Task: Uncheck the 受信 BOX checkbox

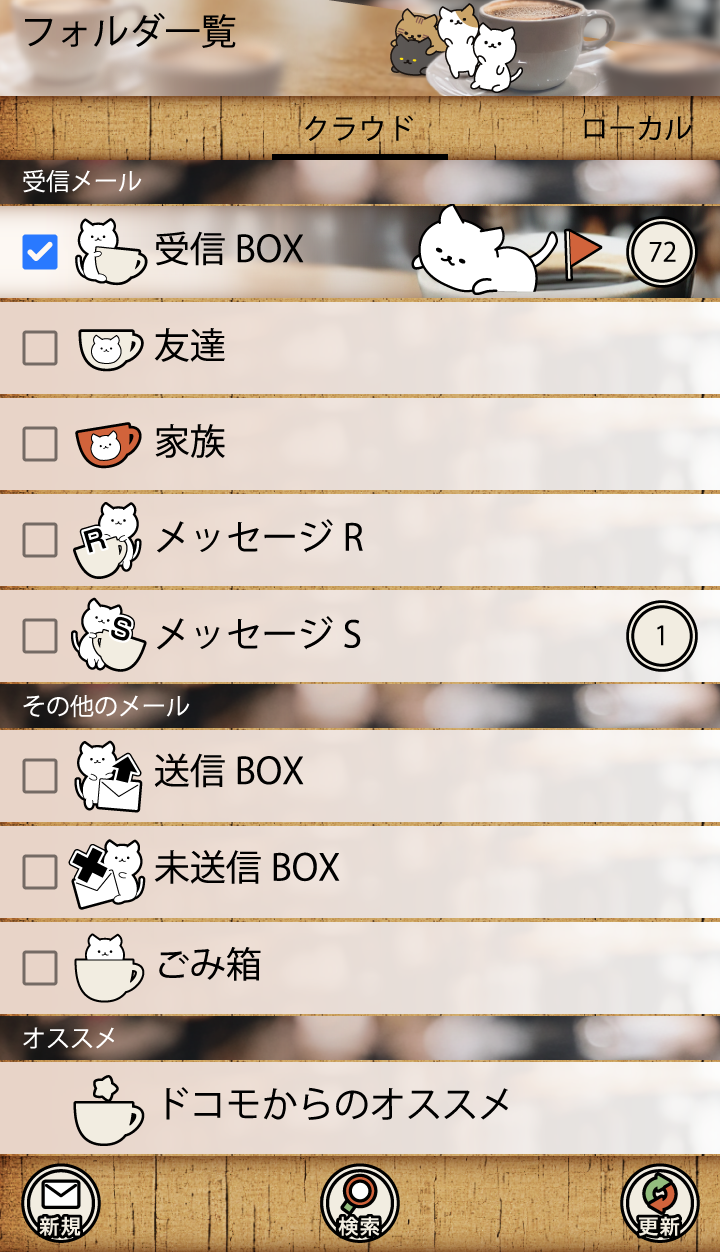Action: (40, 252)
